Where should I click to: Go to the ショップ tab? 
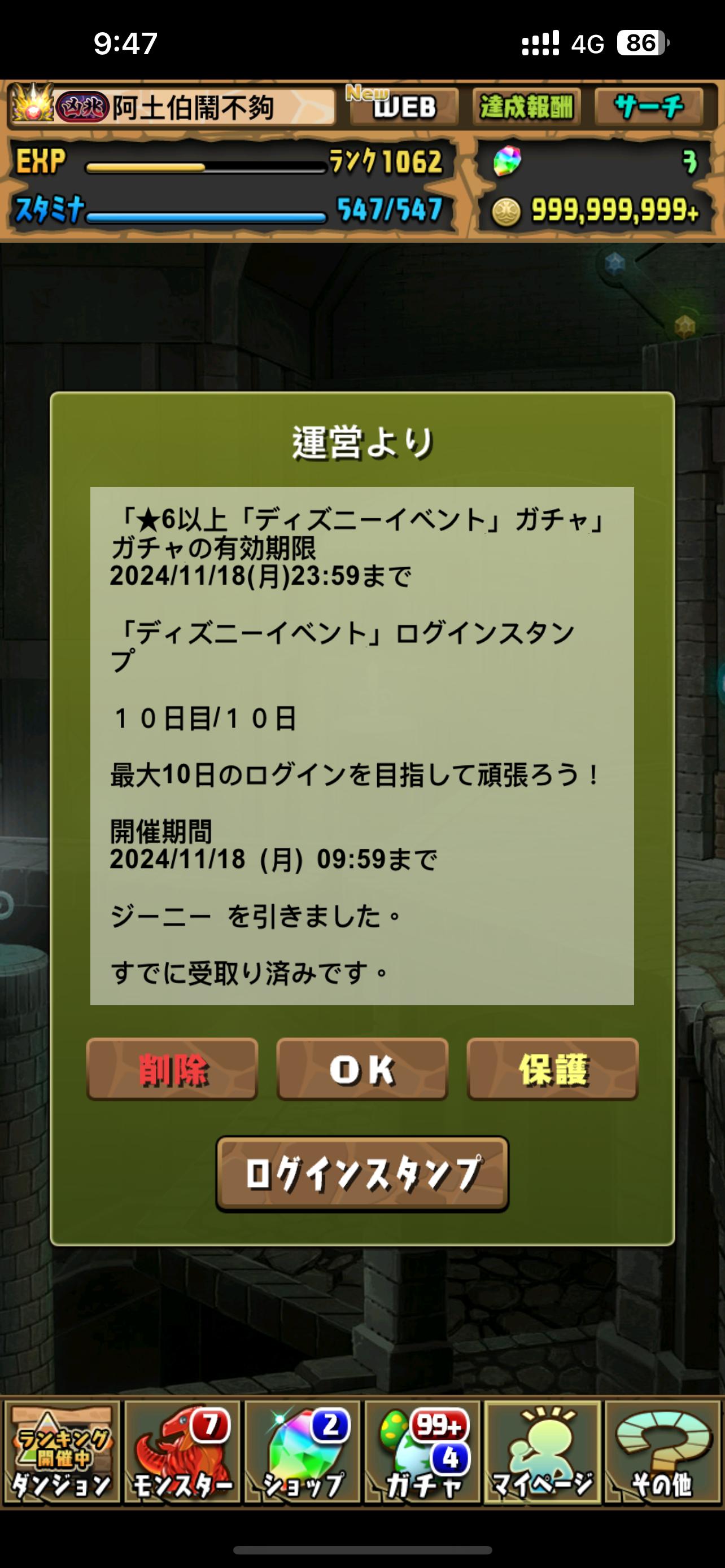click(x=303, y=1452)
